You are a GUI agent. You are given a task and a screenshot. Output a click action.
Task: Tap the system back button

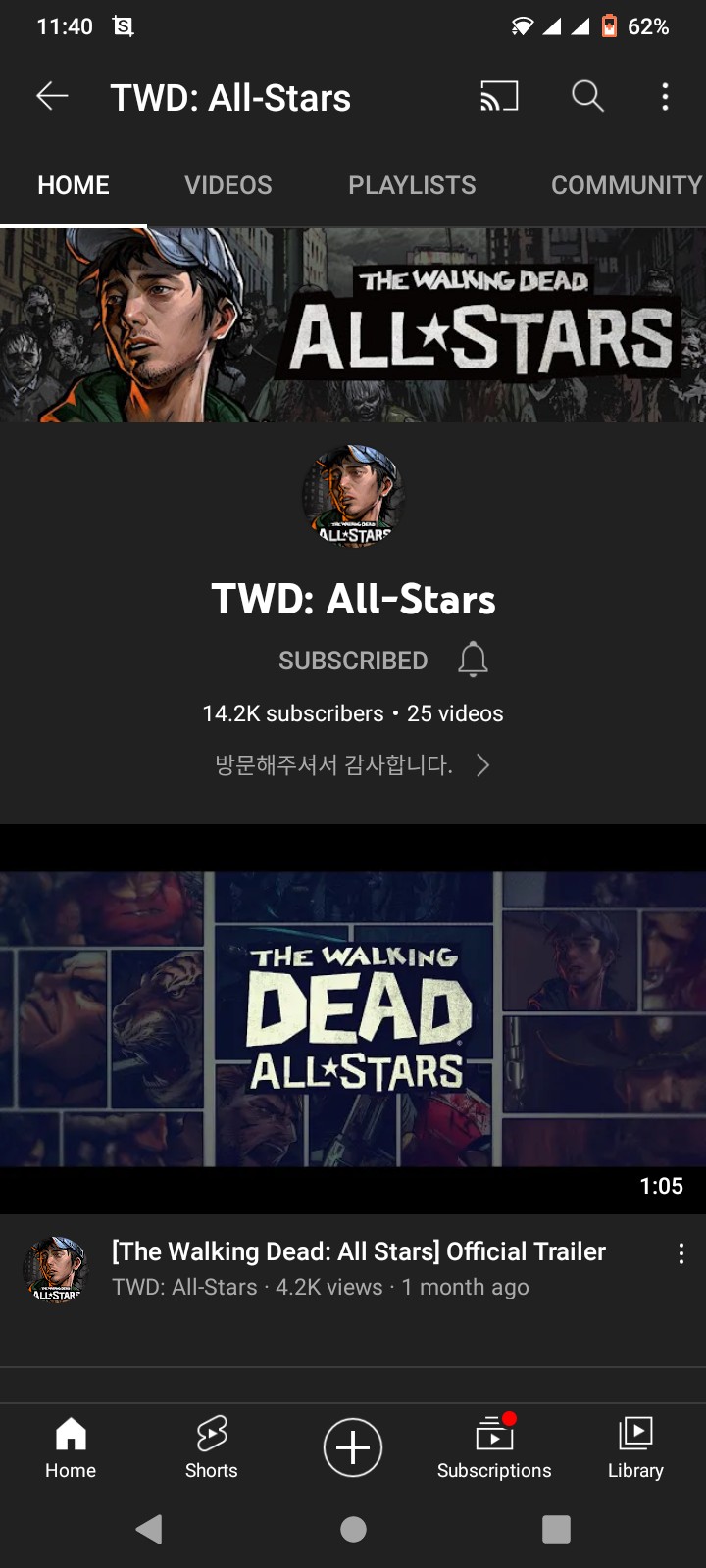tap(149, 1529)
